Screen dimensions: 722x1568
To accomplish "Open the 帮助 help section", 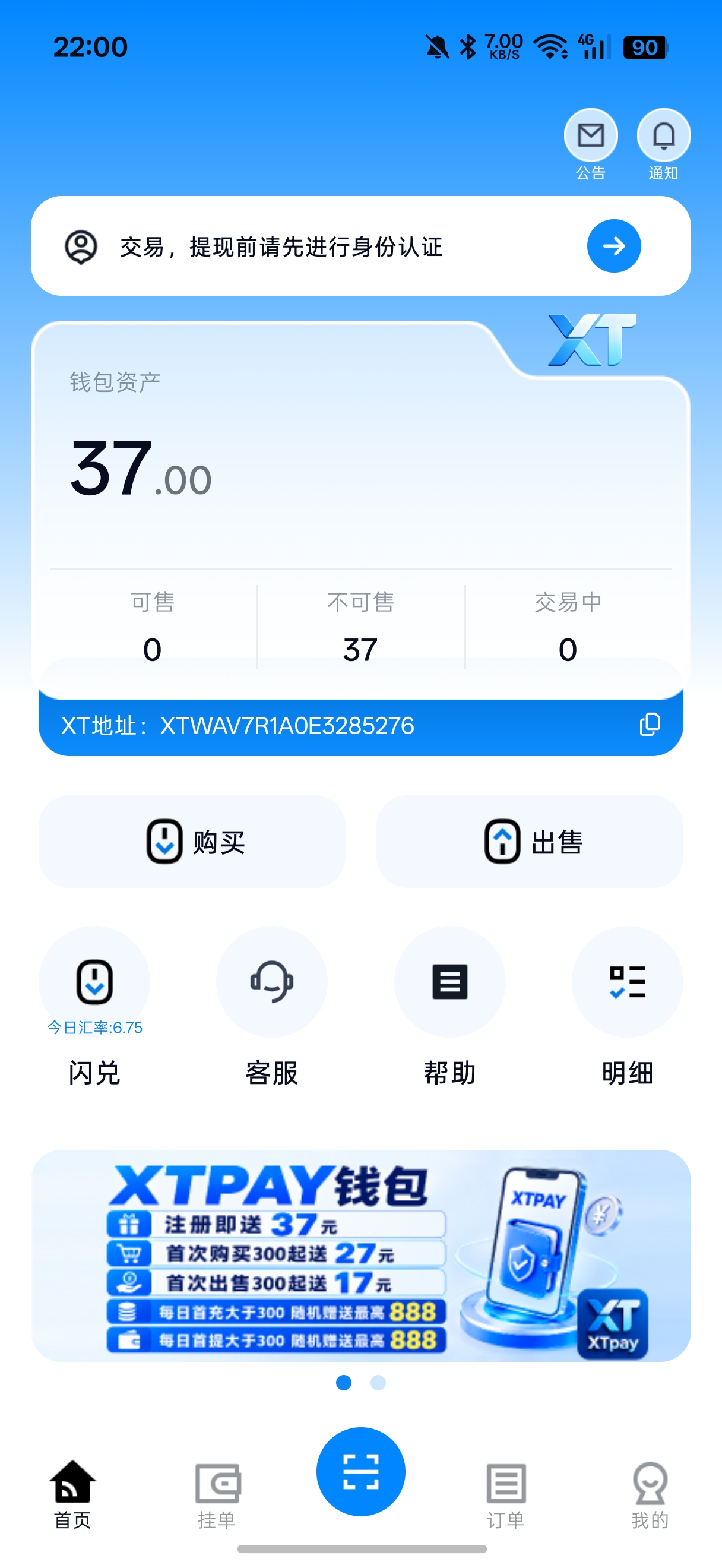I will (x=449, y=981).
